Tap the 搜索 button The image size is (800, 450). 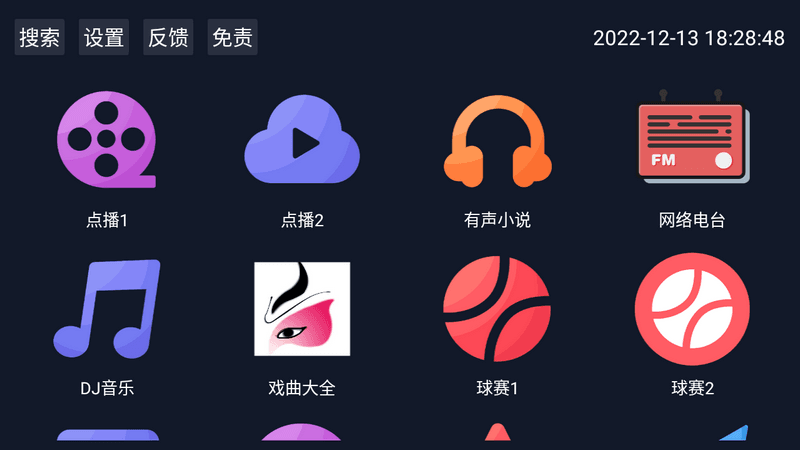click(40, 39)
